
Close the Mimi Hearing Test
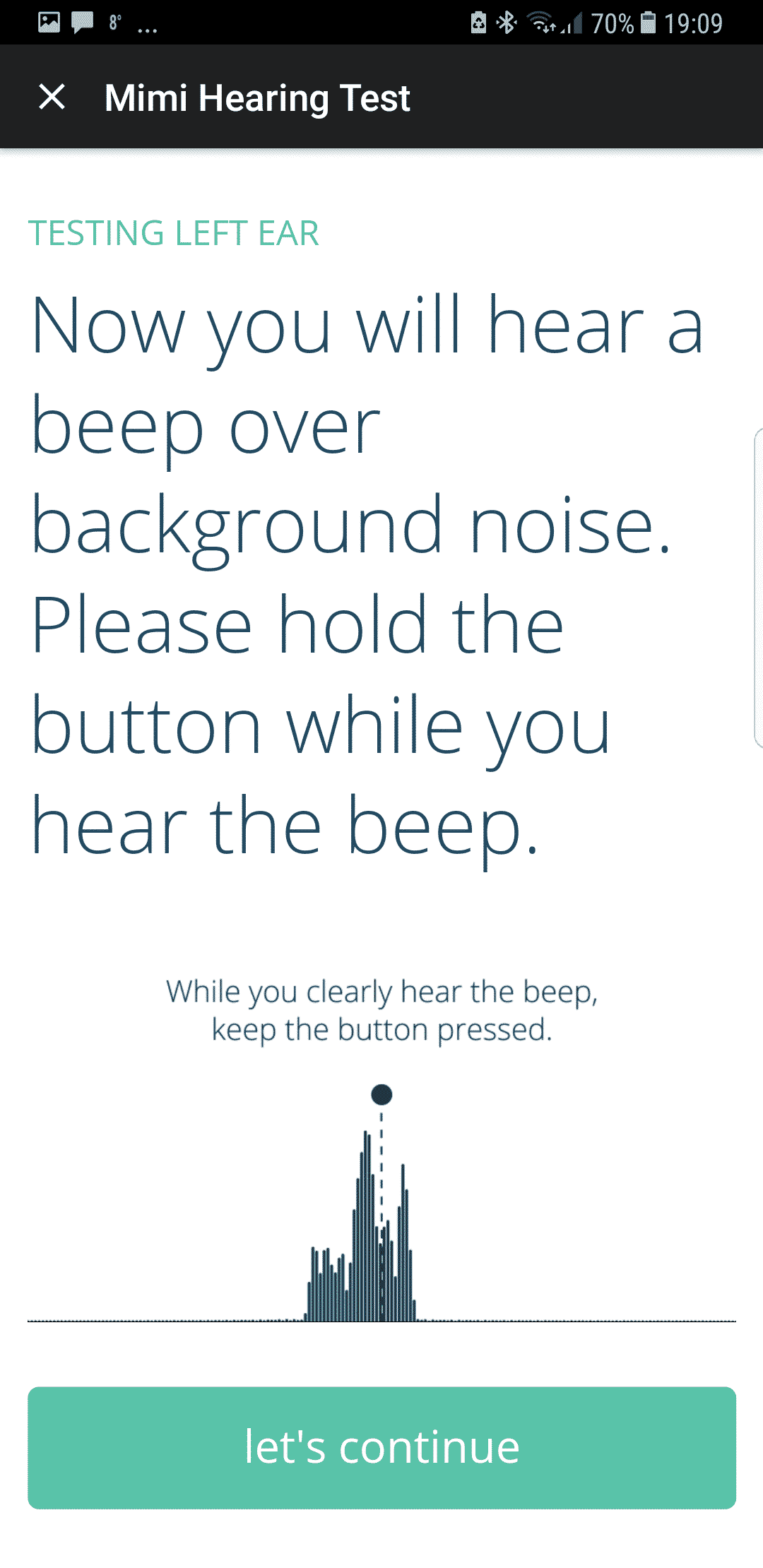pos(52,97)
